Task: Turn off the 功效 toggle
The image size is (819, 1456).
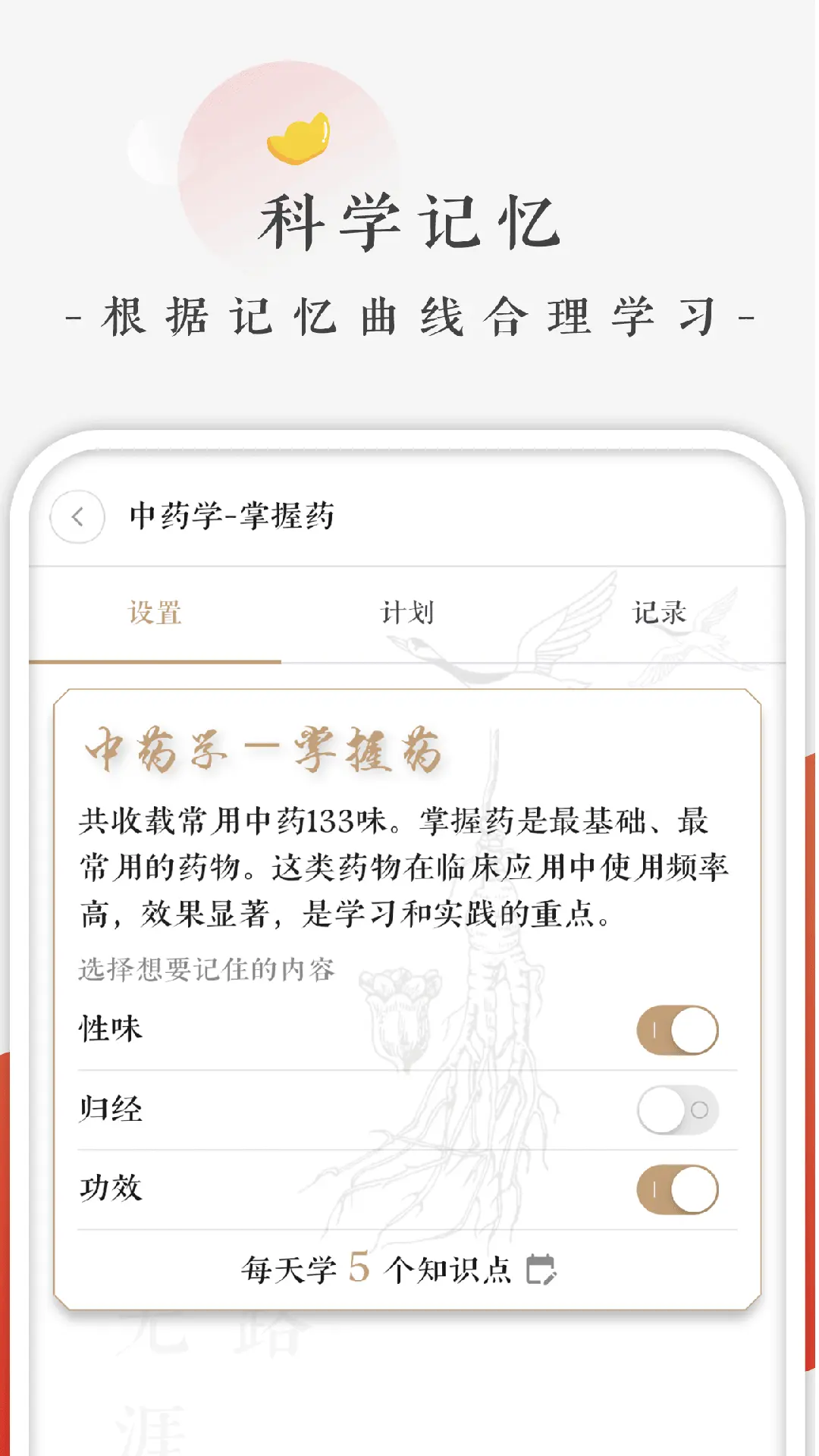Action: tap(677, 1189)
